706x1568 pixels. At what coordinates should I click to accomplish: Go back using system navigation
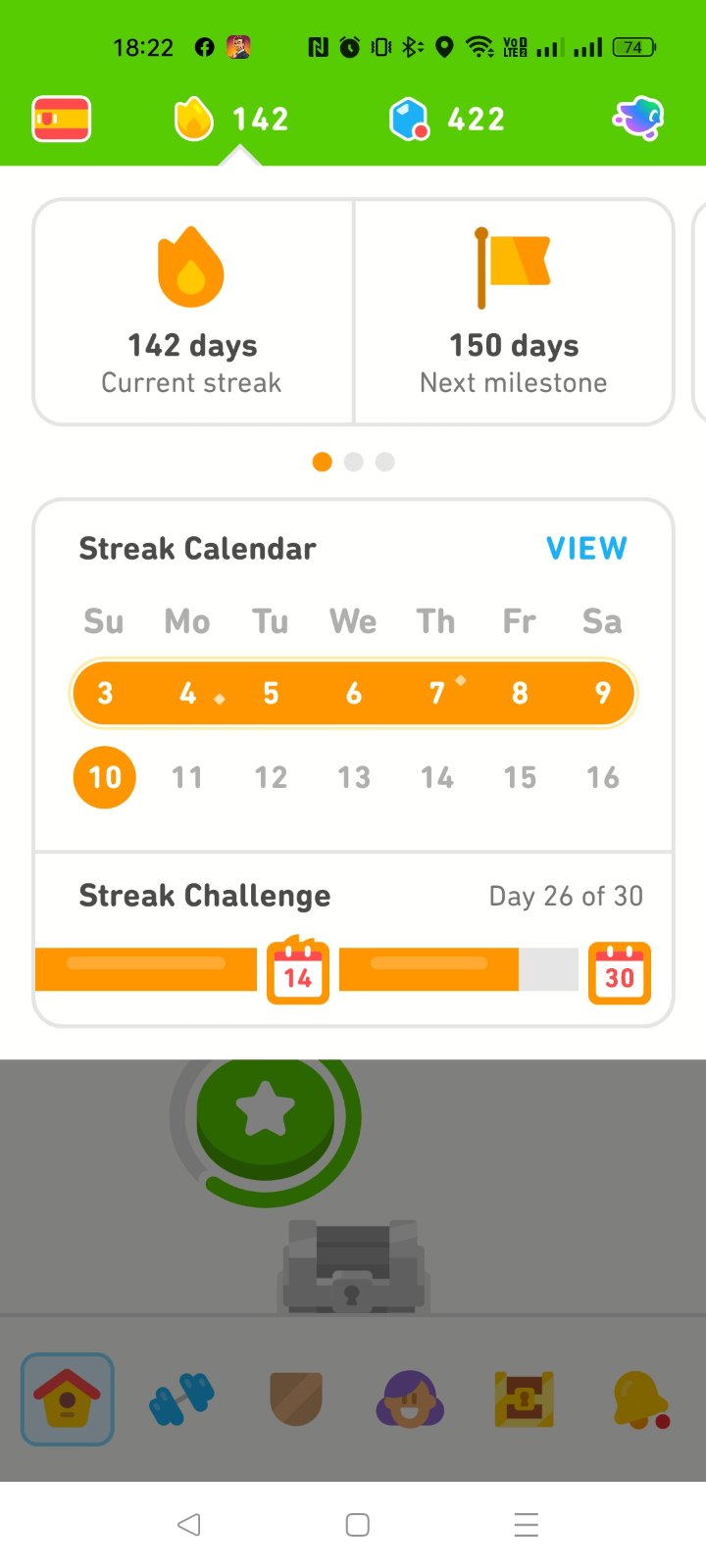[x=189, y=1525]
